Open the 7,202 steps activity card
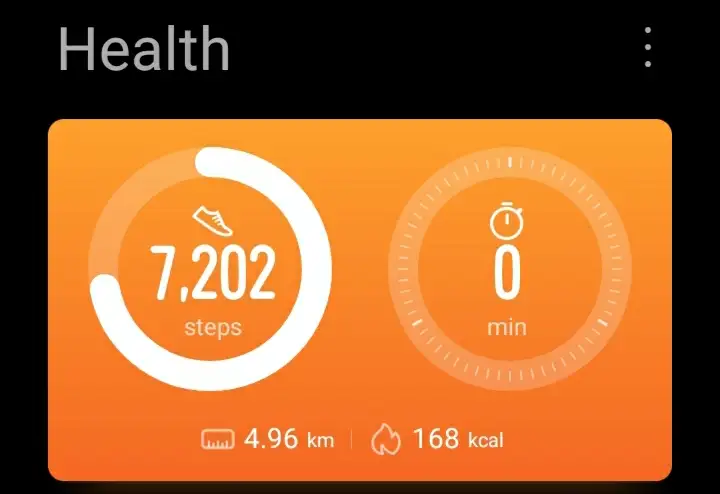The image size is (720, 494). [210, 274]
